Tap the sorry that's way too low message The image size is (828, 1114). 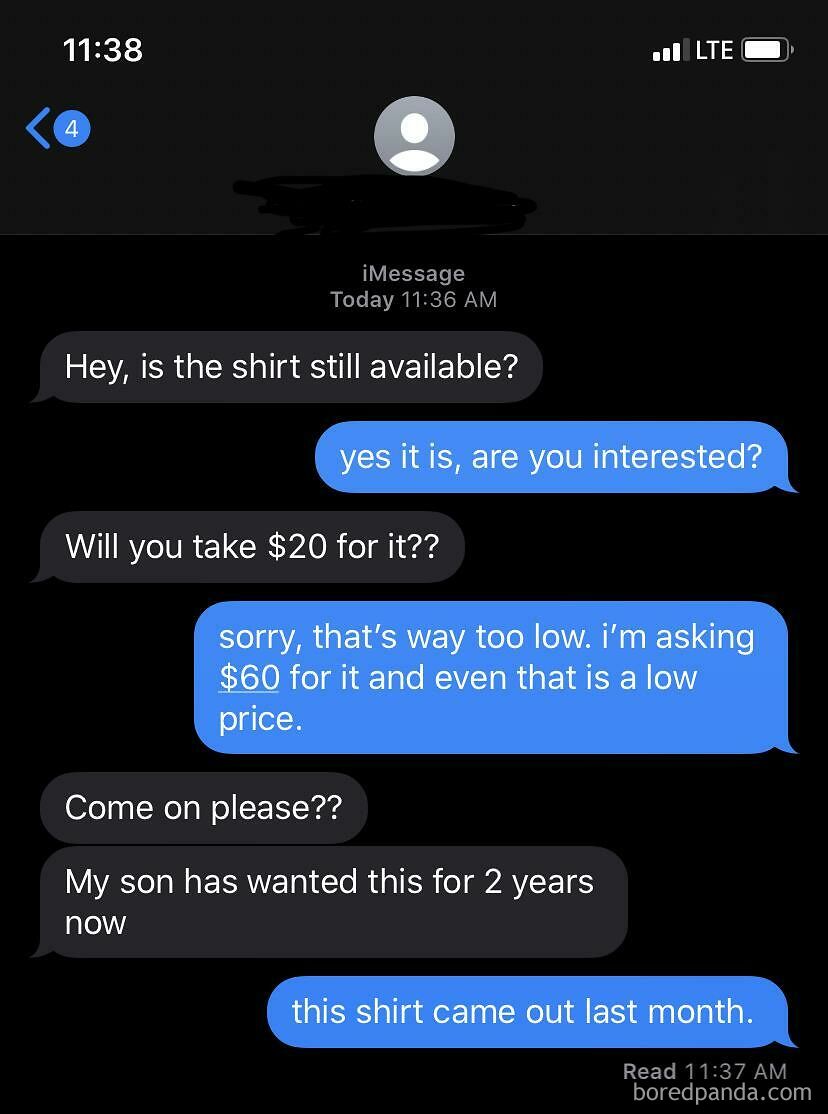point(497,677)
